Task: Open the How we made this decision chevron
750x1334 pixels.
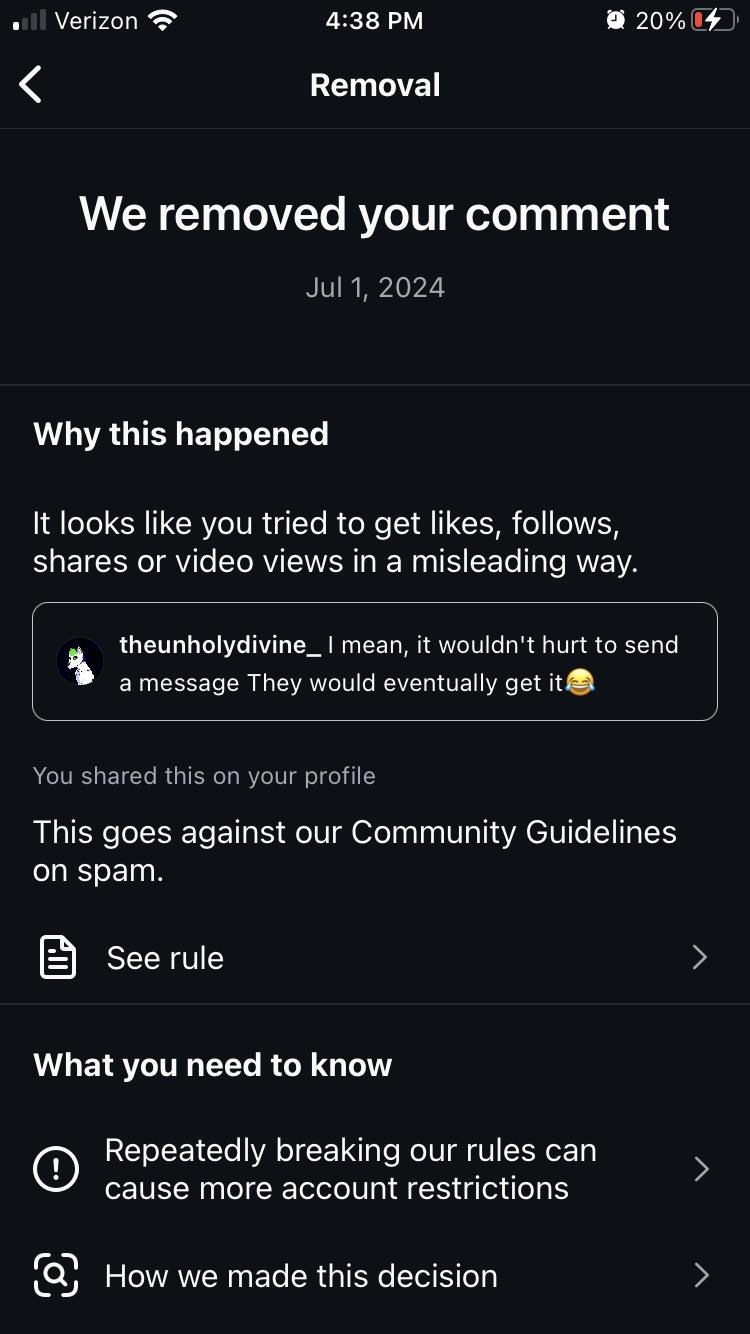Action: point(700,1275)
